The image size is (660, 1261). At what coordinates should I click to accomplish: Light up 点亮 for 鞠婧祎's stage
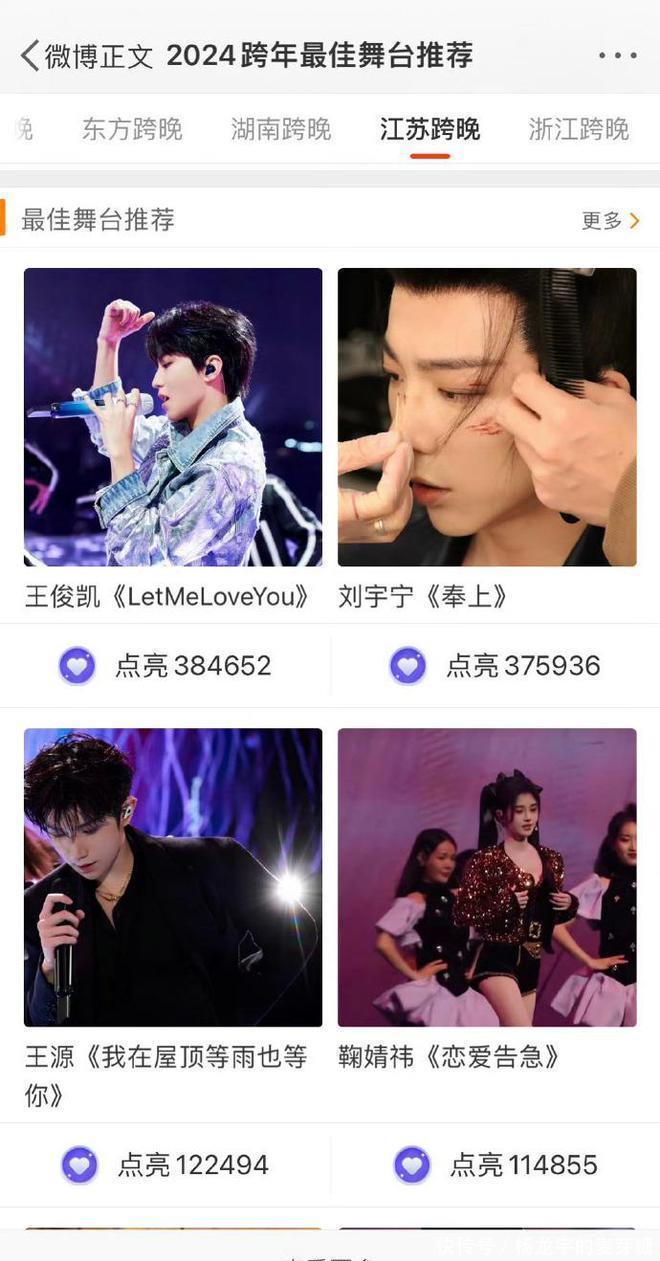coord(495,1165)
